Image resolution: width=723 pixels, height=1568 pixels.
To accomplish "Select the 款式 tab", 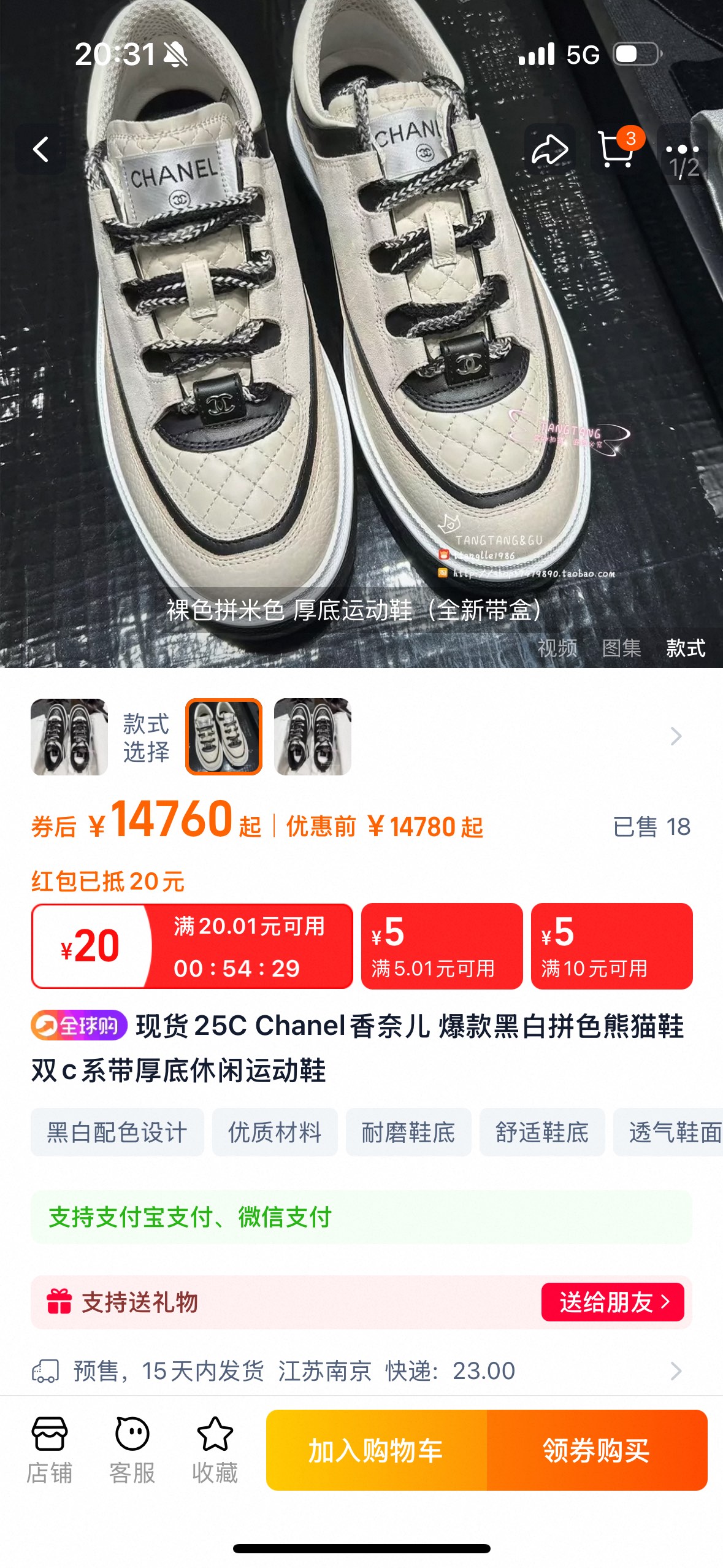I will (686, 648).
